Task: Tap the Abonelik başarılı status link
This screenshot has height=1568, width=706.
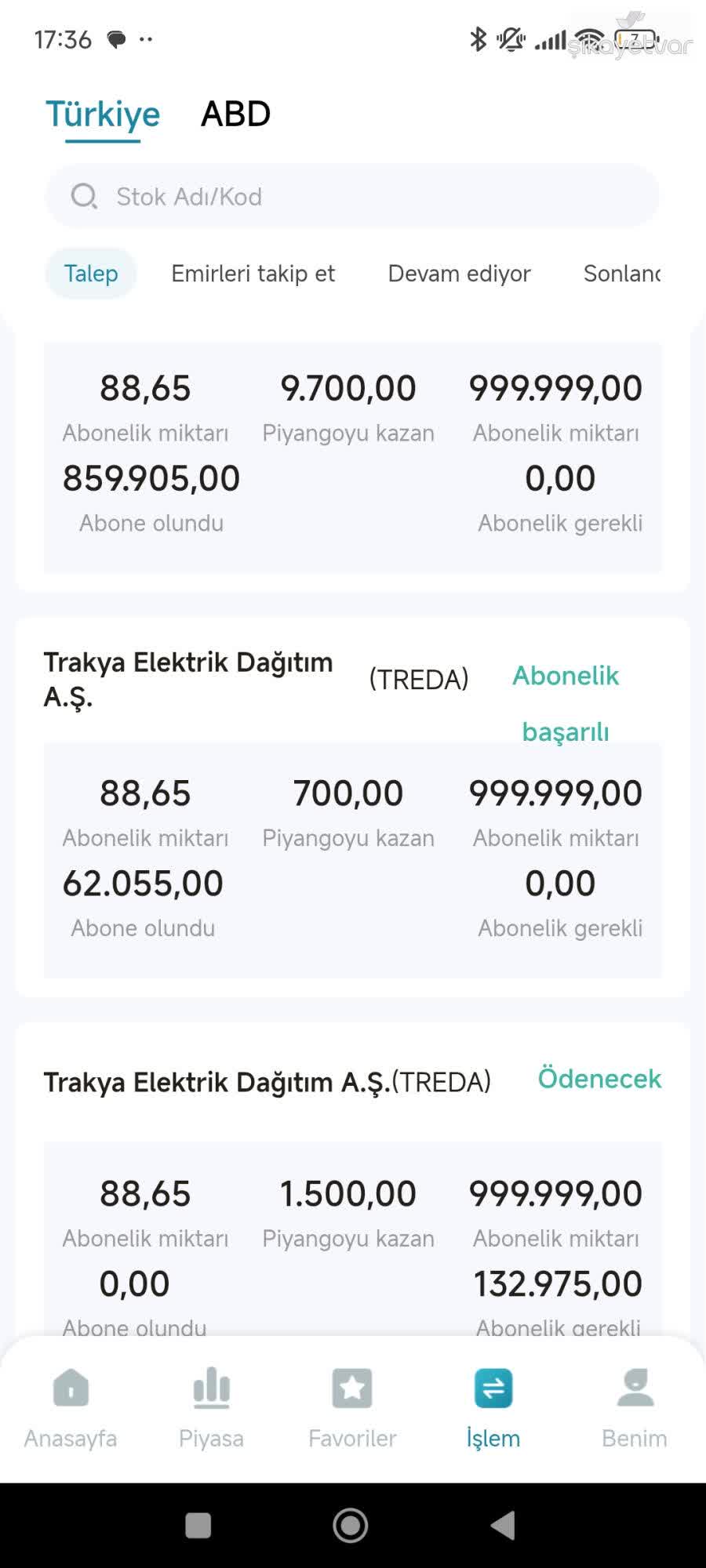Action: click(x=566, y=704)
